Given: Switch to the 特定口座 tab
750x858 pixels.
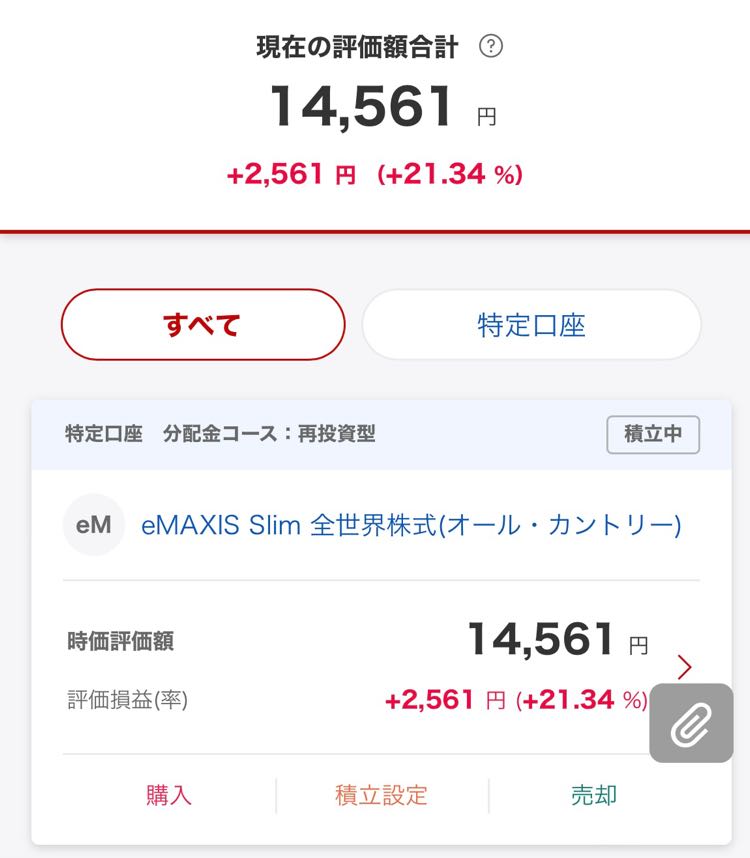Looking at the screenshot, I should (x=531, y=325).
